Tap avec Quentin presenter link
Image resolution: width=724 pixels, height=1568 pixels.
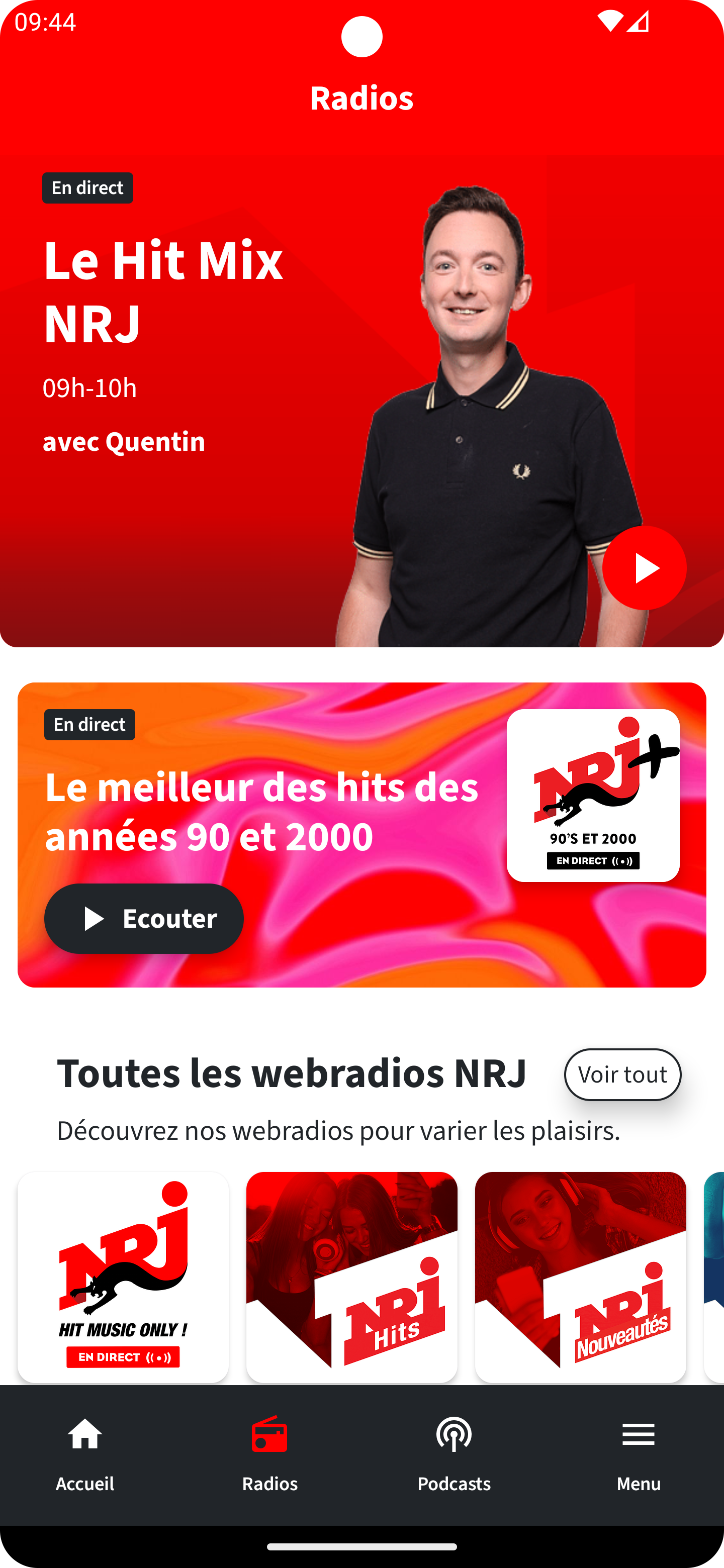124,441
